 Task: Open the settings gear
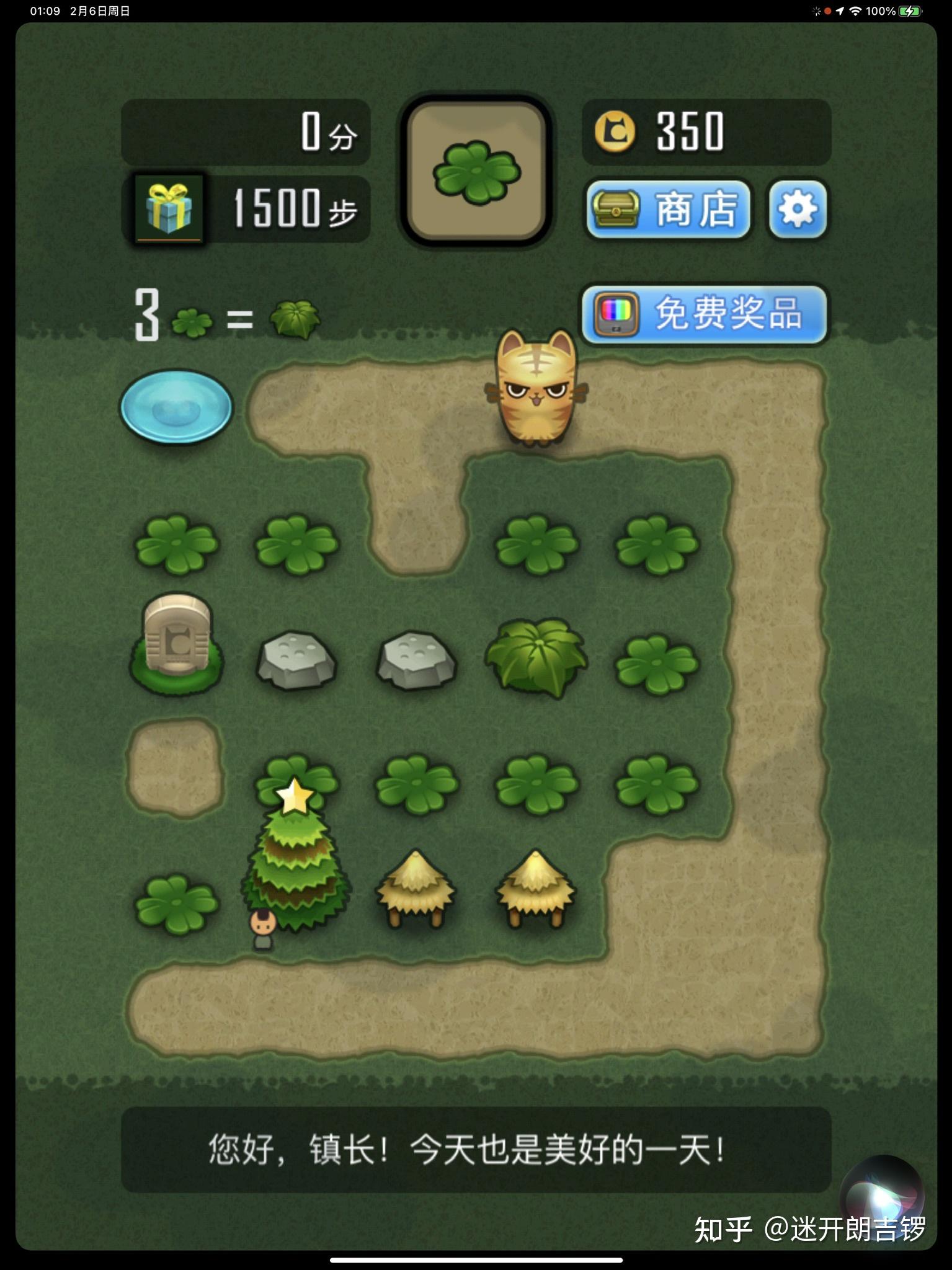(x=798, y=210)
